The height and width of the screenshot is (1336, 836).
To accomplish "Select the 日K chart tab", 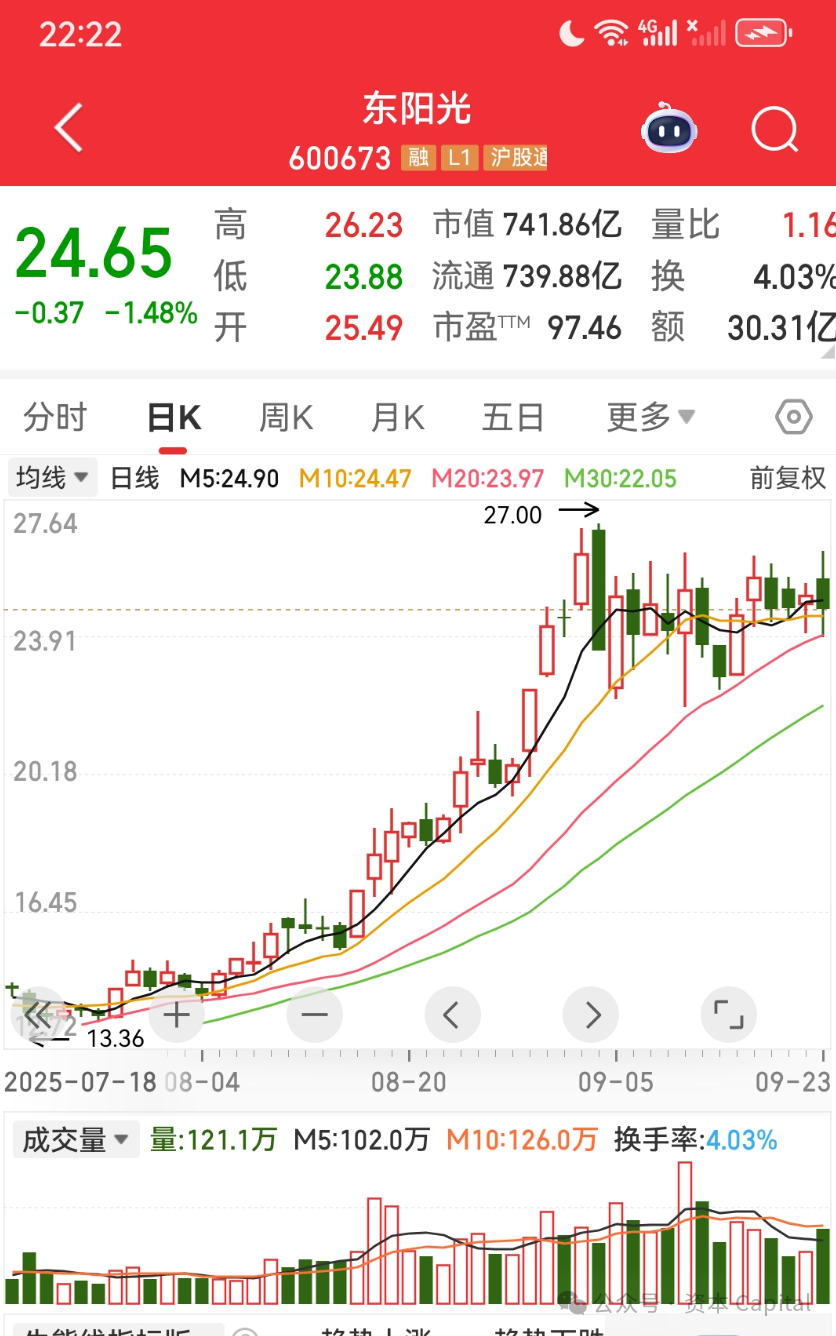I will click(174, 418).
